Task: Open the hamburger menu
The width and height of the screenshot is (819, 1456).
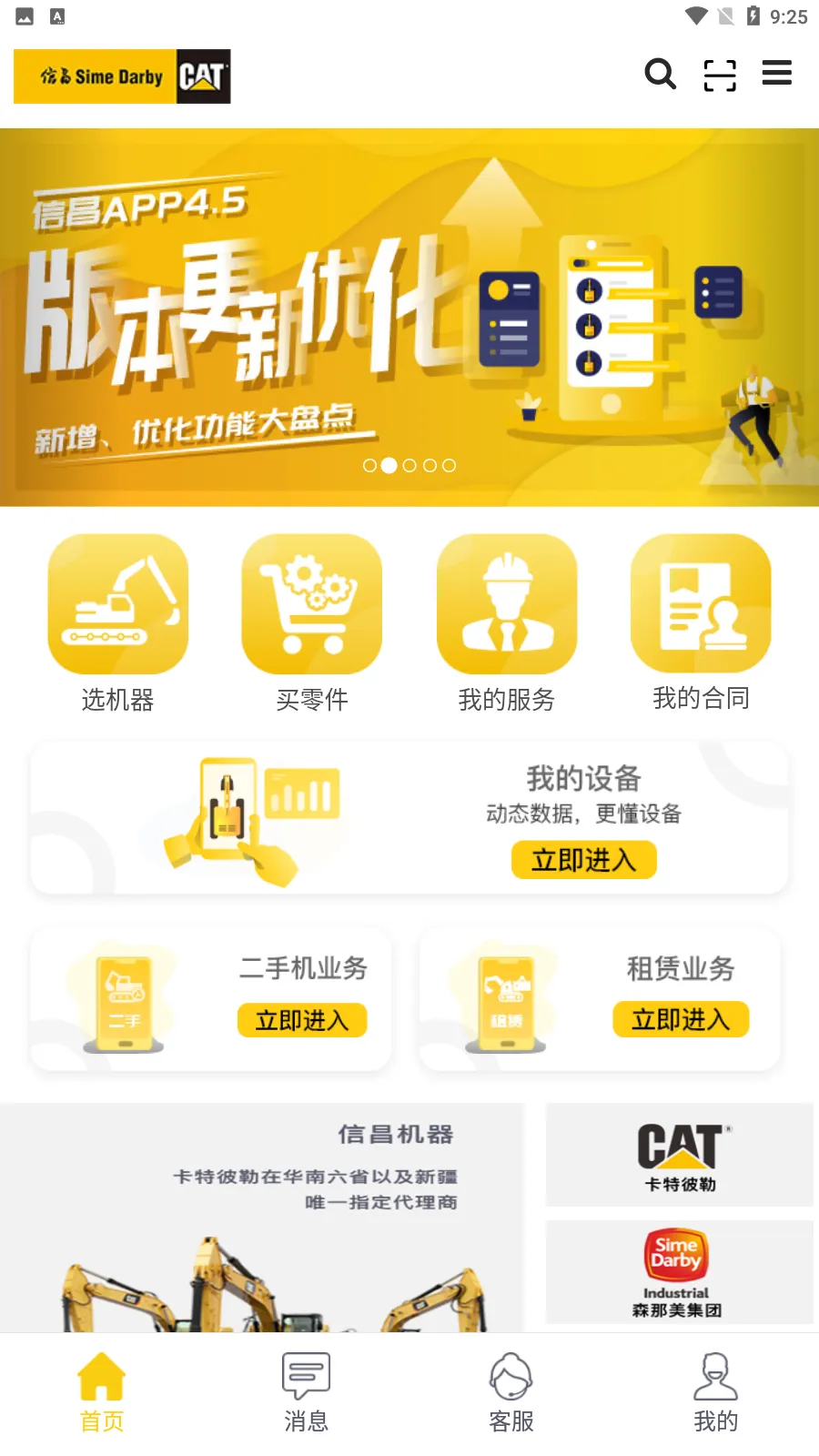Action: click(776, 73)
